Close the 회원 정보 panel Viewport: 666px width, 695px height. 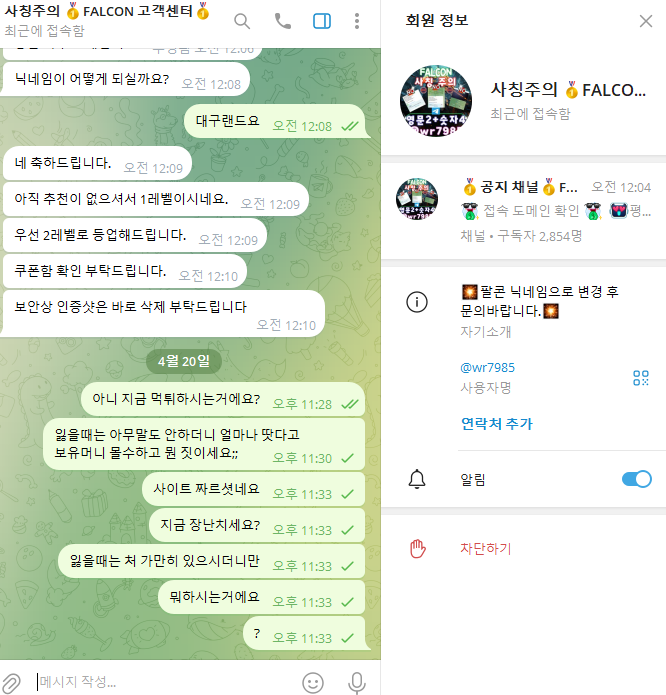tap(646, 21)
